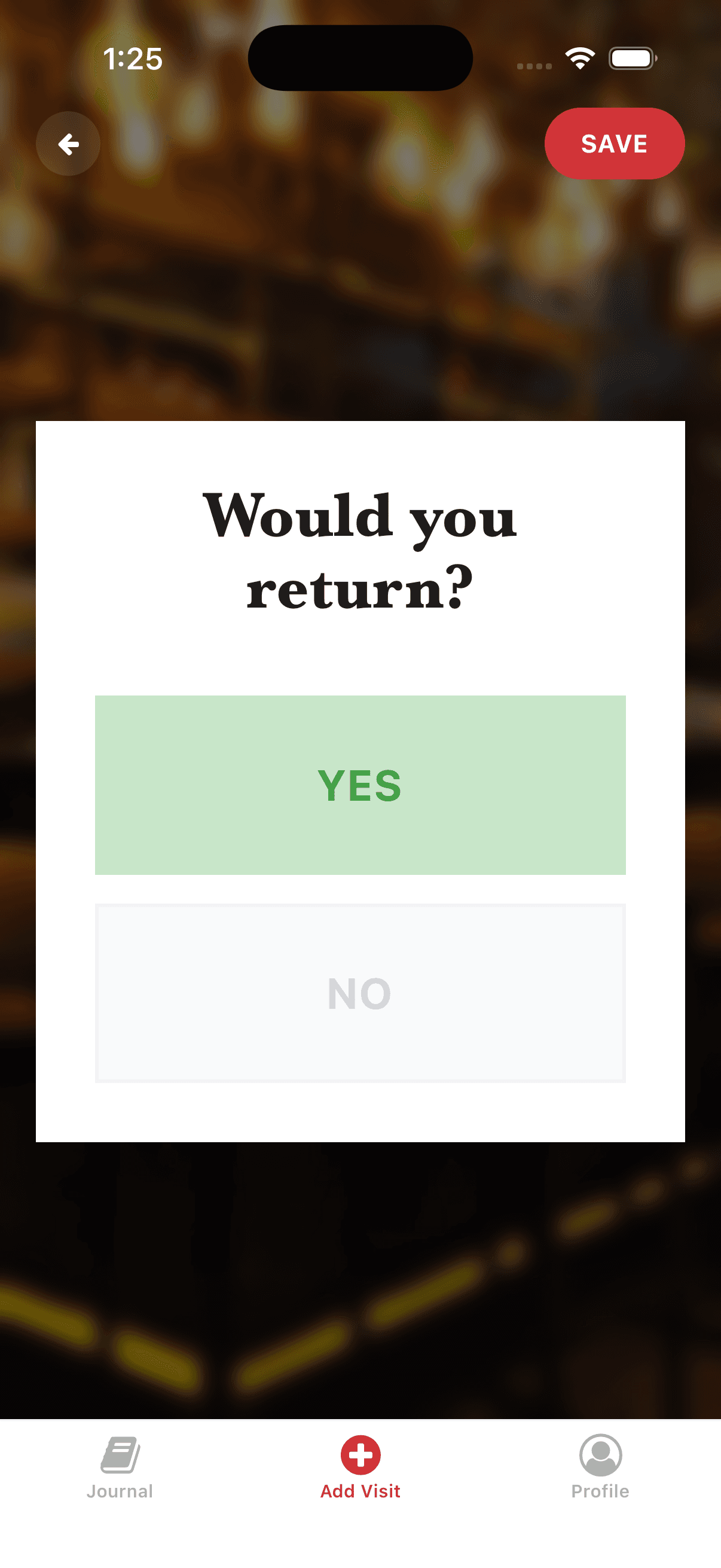Open the Add Visit tab
721x1568 pixels.
[x=360, y=1467]
